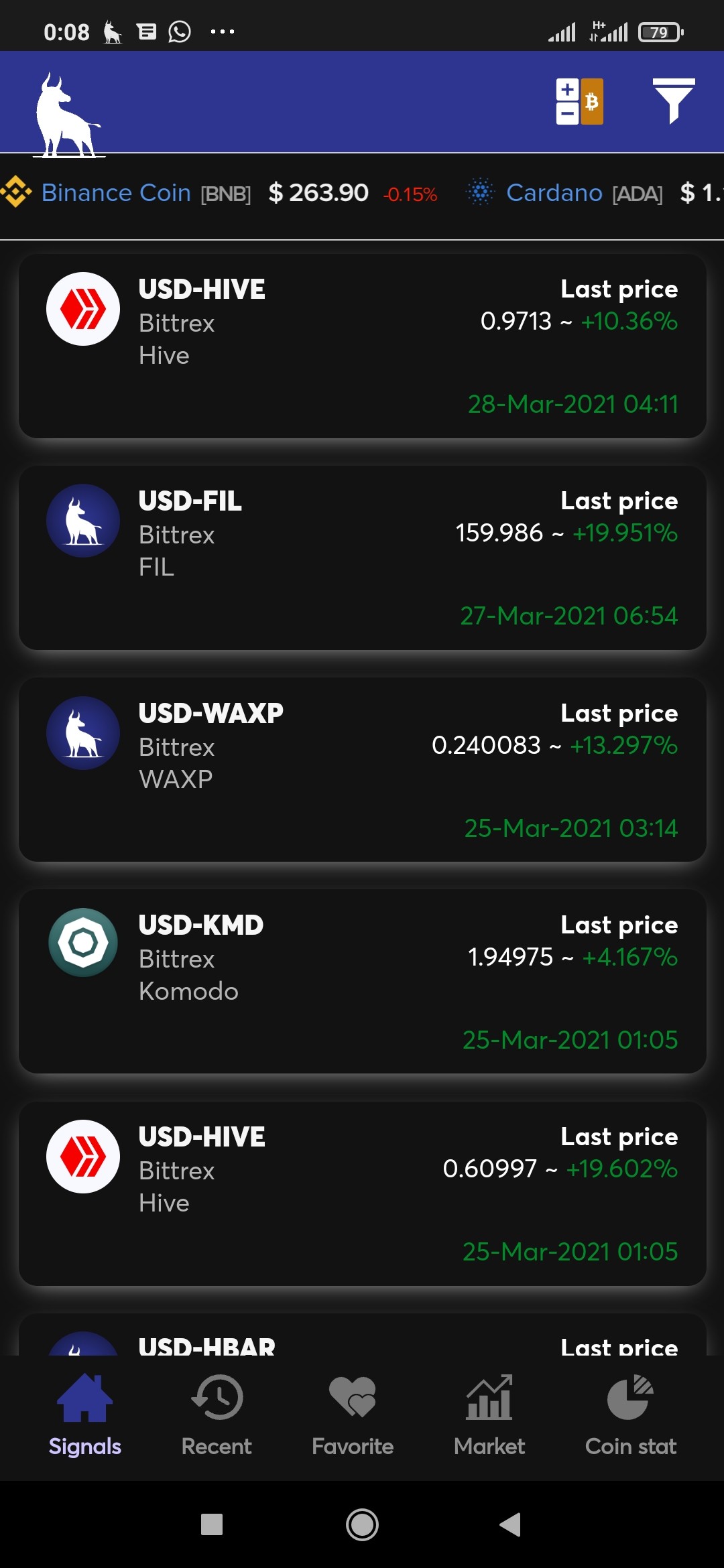724x1568 pixels.
Task: Open the USD-WAXP signal card
Action: coord(362,769)
